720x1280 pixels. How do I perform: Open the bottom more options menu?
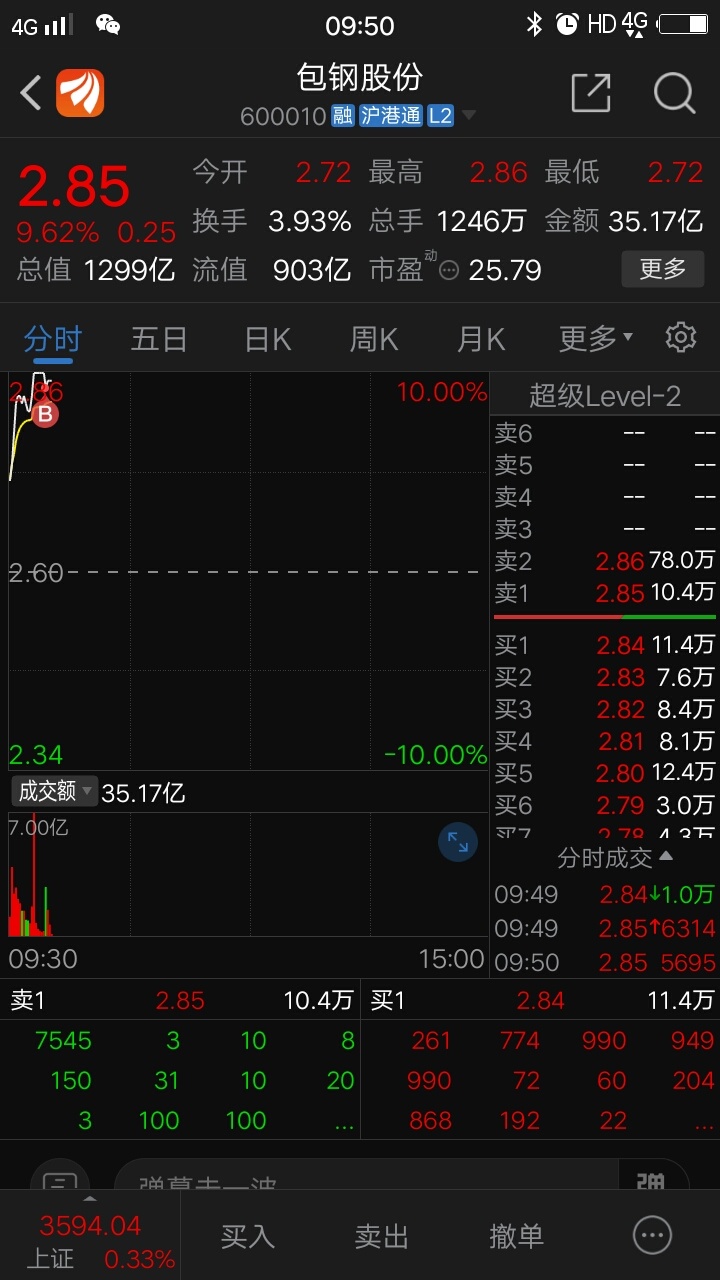coord(653,1236)
